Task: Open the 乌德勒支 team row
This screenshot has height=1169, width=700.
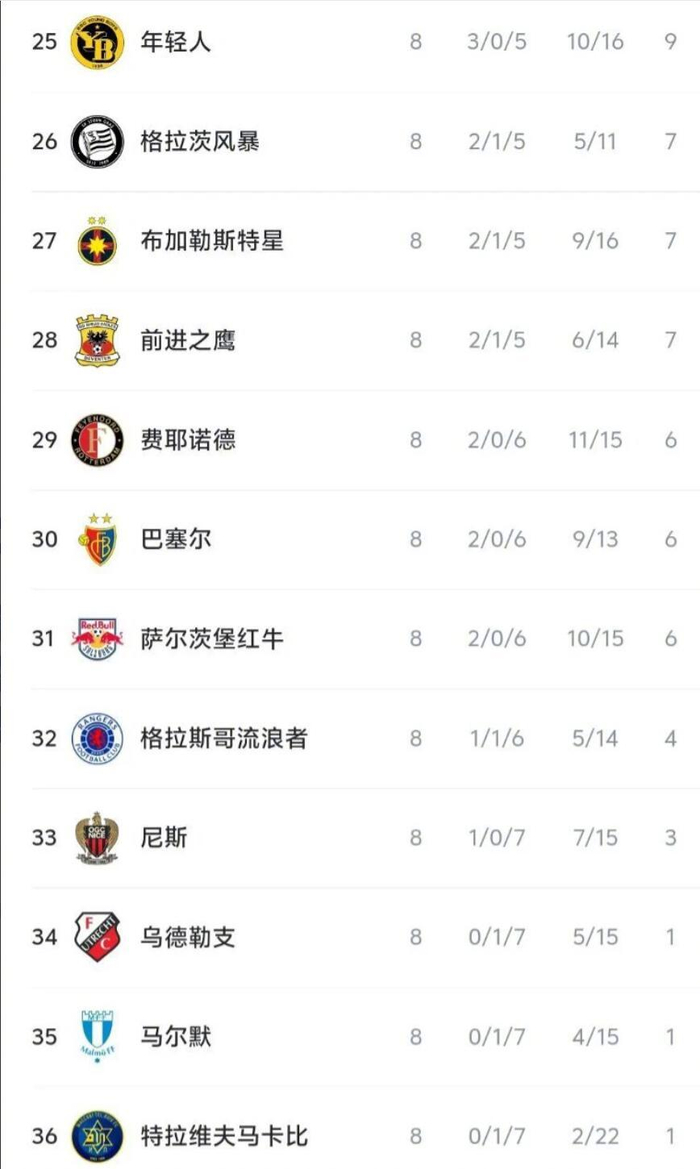Action: point(188,937)
